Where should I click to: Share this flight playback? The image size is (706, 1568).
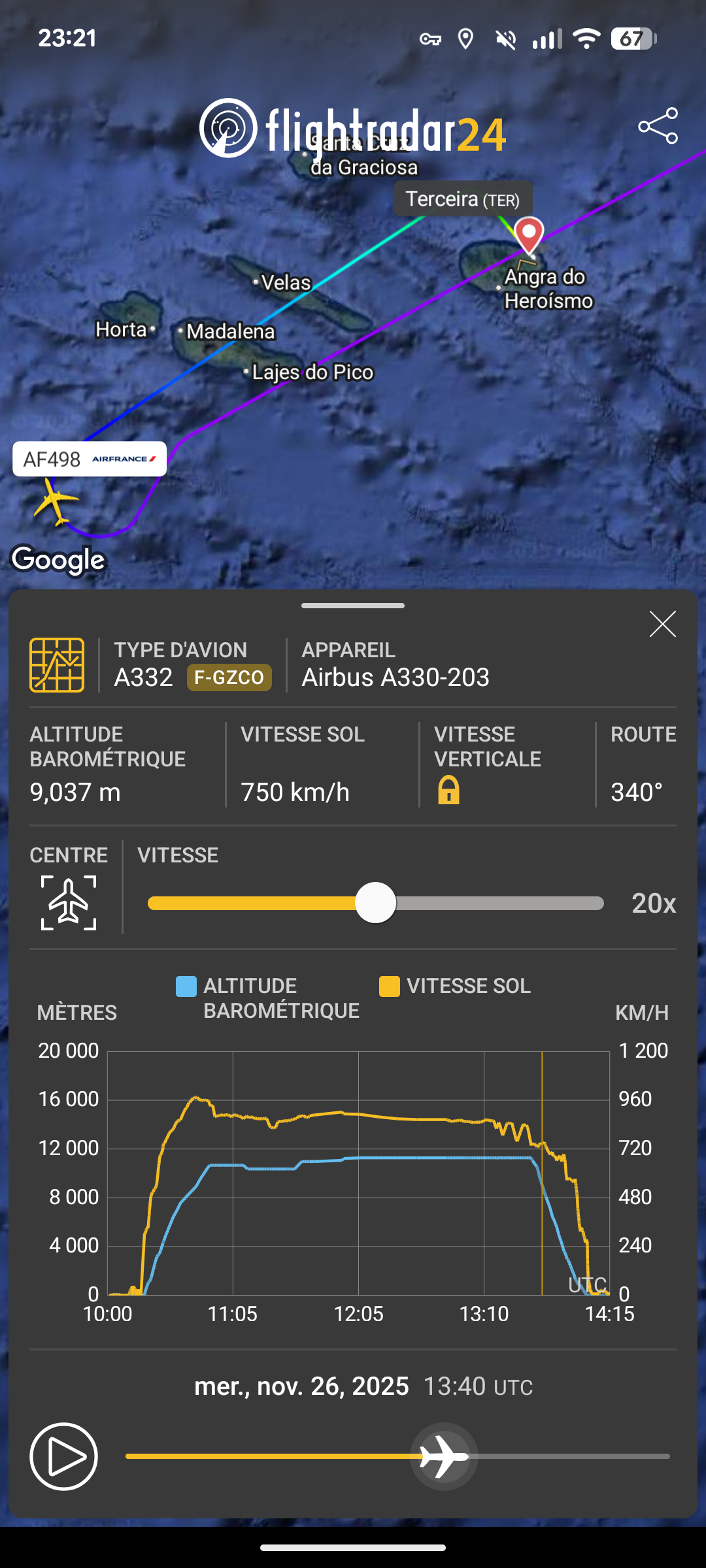(x=658, y=126)
